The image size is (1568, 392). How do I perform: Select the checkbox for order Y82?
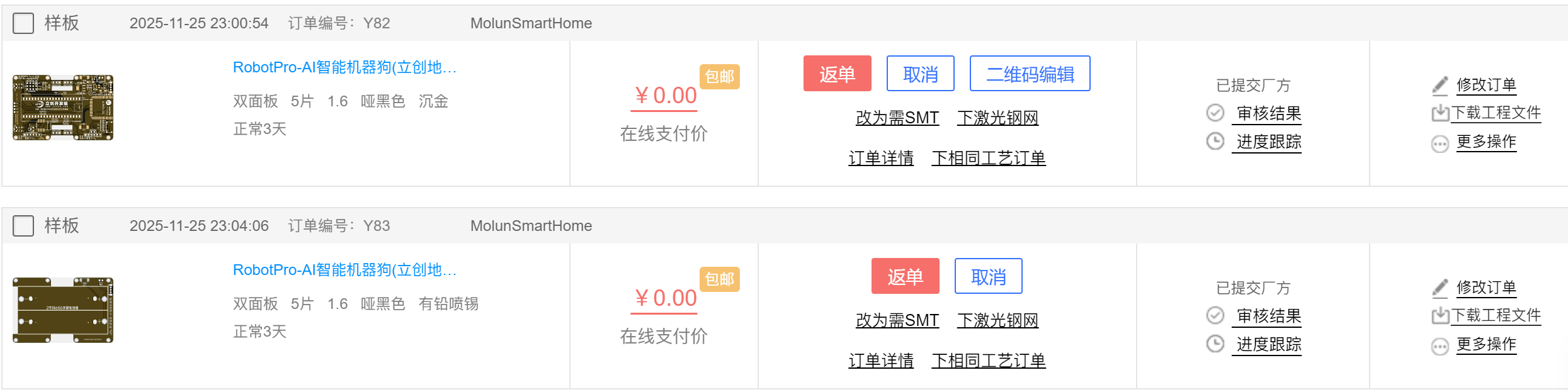point(23,23)
